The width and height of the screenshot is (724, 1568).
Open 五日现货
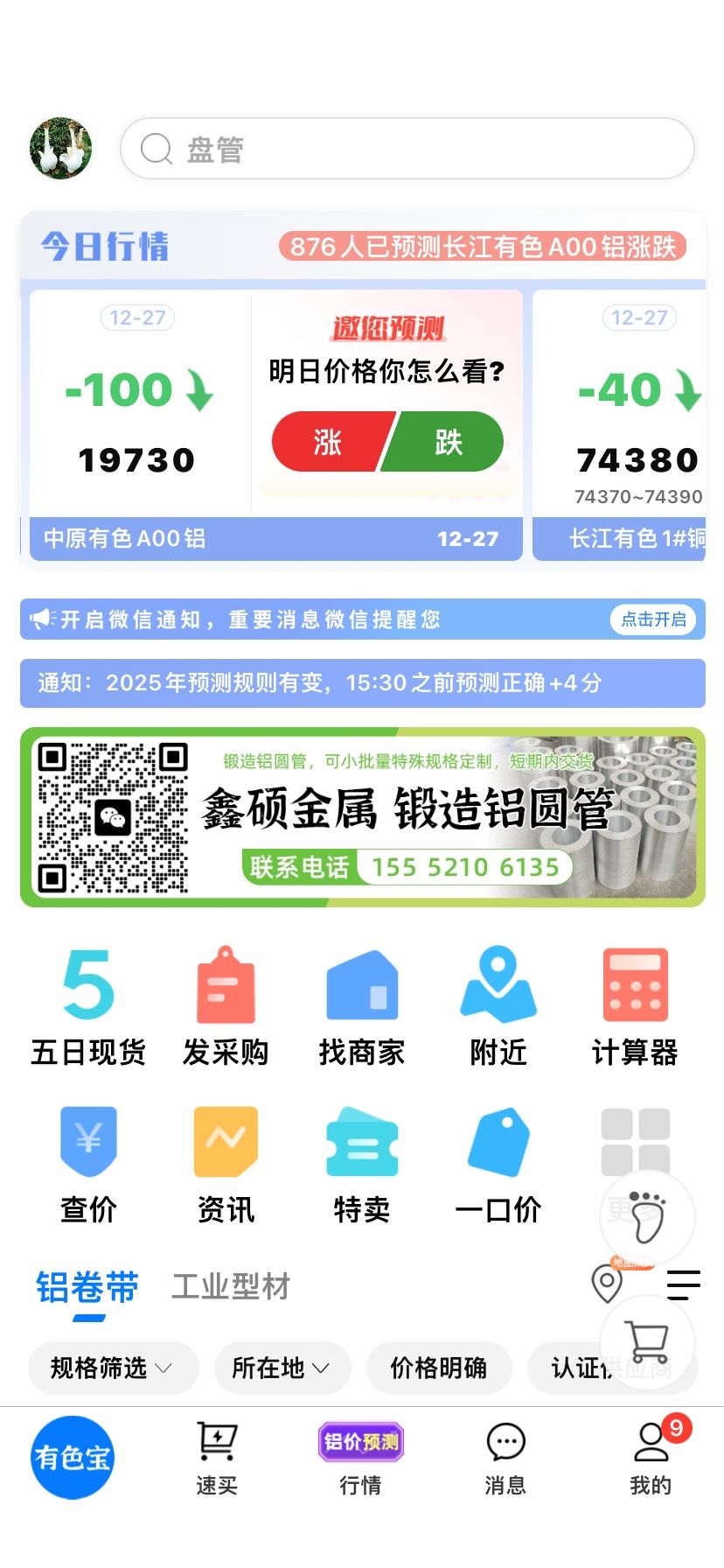tap(88, 1008)
